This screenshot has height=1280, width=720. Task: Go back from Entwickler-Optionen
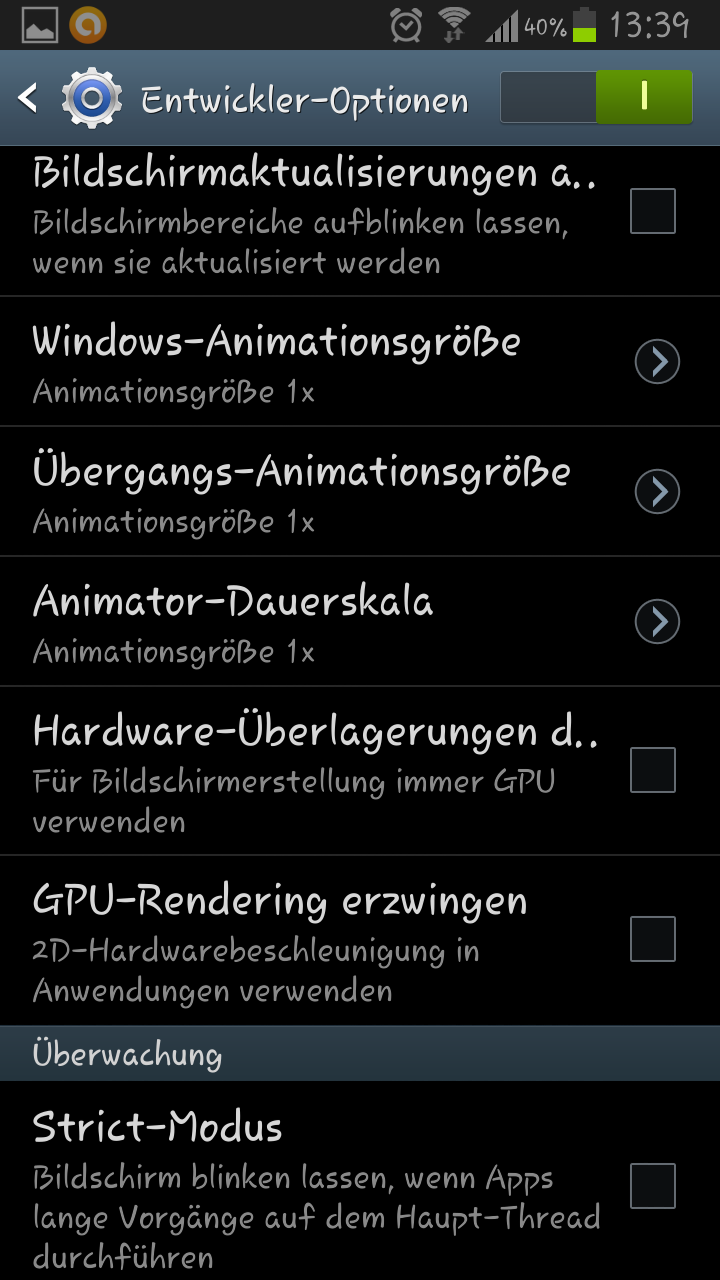[x=30, y=98]
